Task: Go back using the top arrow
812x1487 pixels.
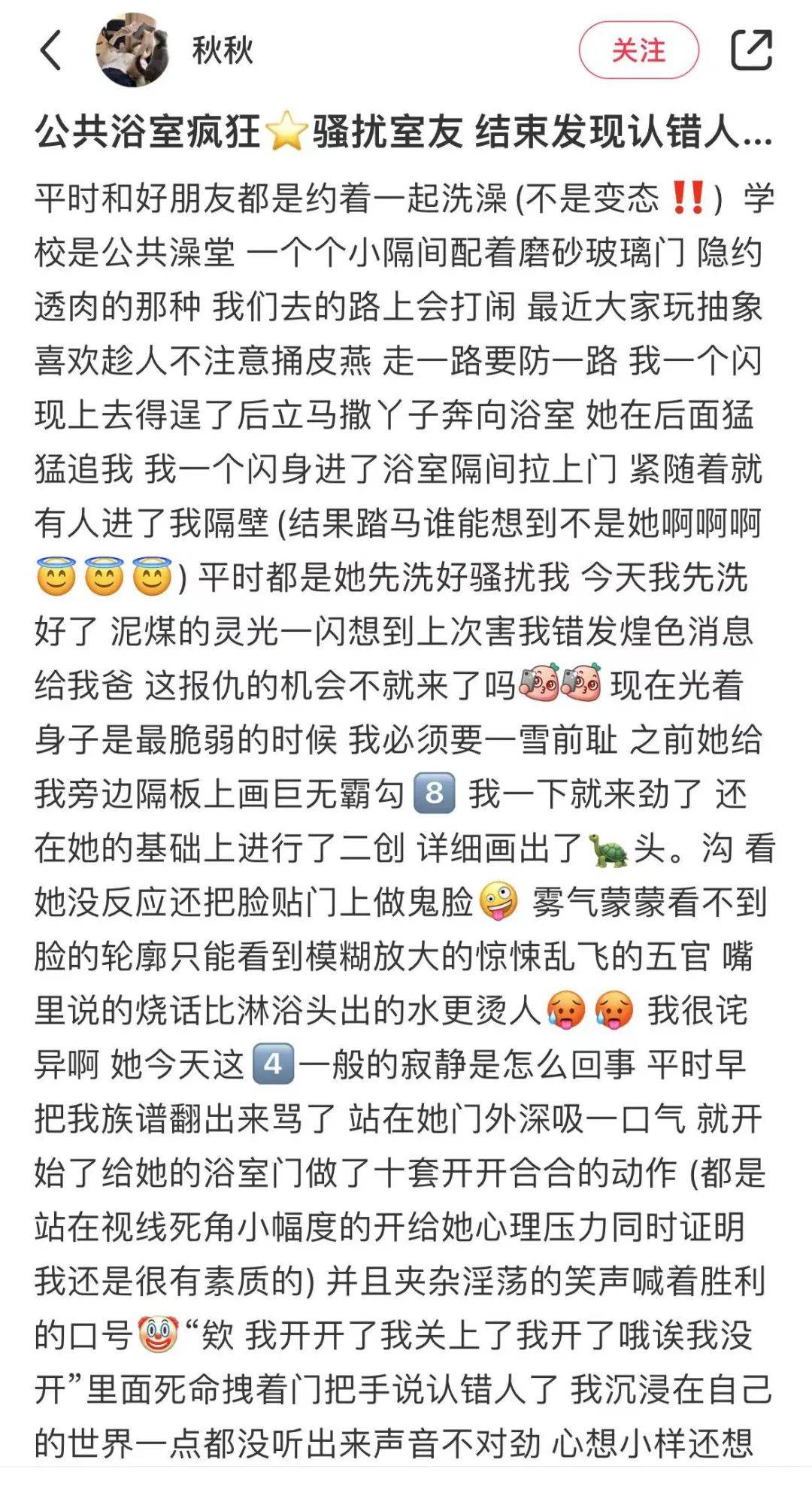Action: [51, 51]
